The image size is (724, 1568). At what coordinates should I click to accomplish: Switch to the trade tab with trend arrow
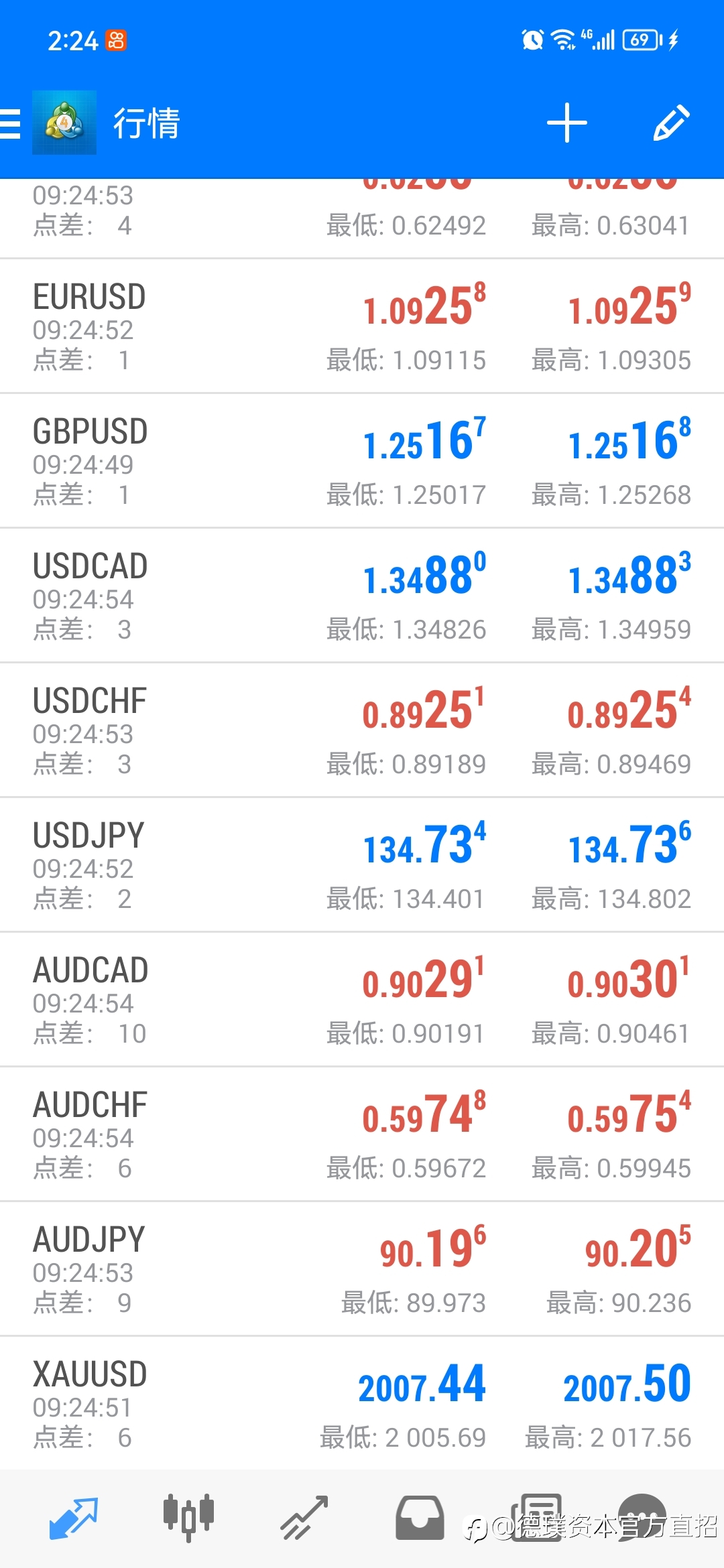304,1518
